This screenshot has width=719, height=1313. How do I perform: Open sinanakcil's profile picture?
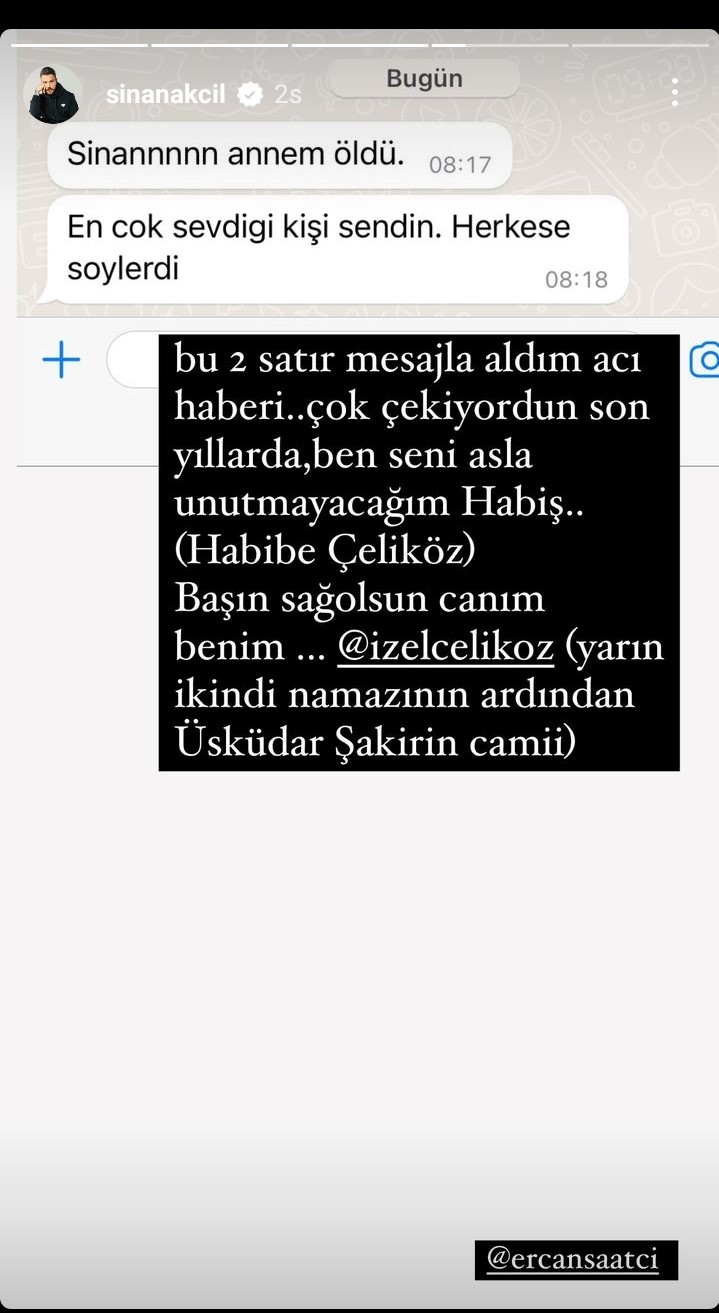click(53, 95)
